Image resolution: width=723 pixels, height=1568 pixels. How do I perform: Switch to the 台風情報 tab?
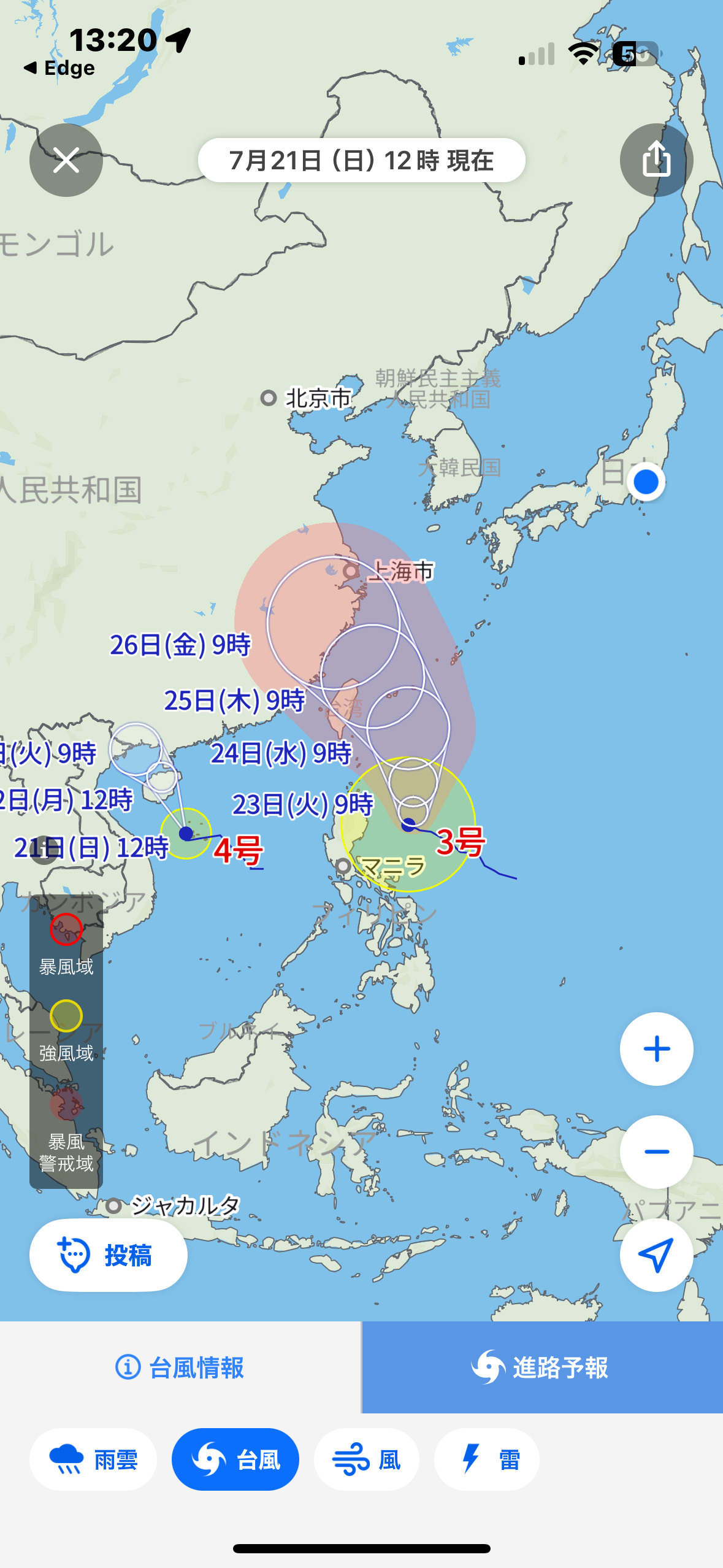click(x=180, y=1367)
